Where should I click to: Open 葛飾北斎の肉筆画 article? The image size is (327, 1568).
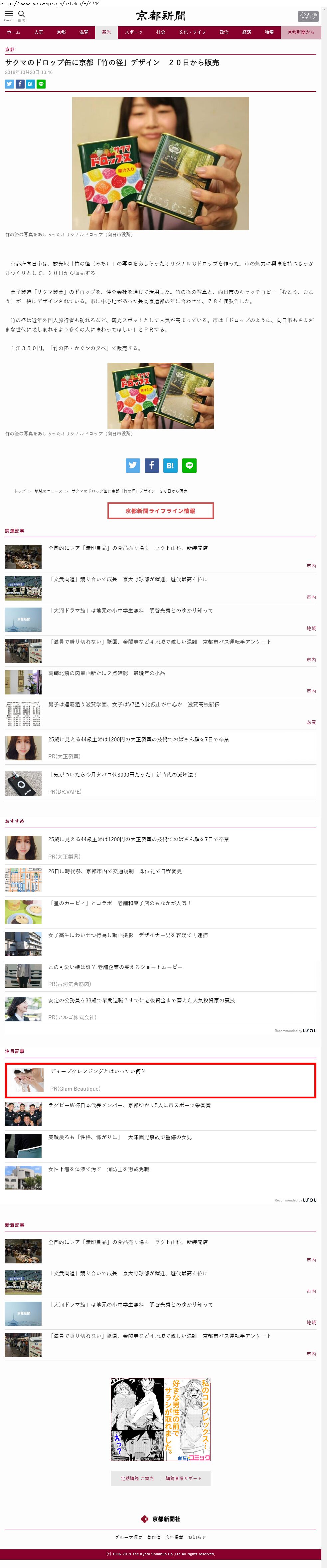point(106,673)
